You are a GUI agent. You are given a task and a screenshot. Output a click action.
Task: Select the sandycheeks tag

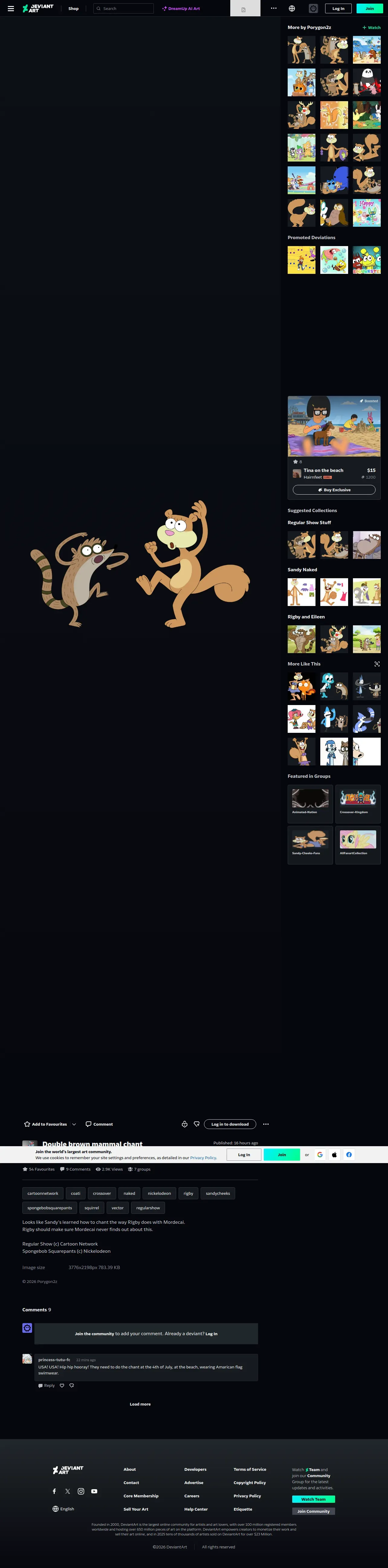(x=218, y=1194)
